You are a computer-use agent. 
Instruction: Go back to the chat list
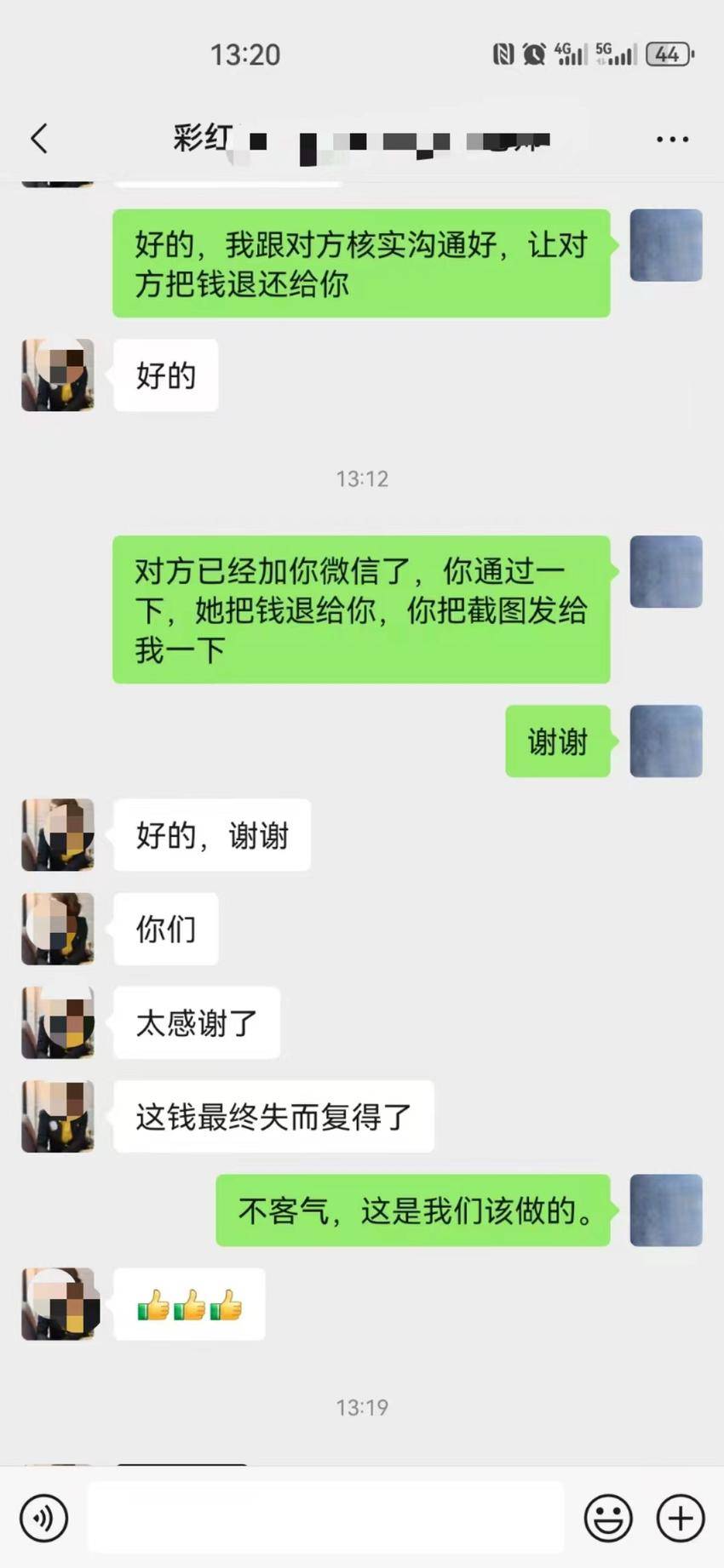point(39,138)
